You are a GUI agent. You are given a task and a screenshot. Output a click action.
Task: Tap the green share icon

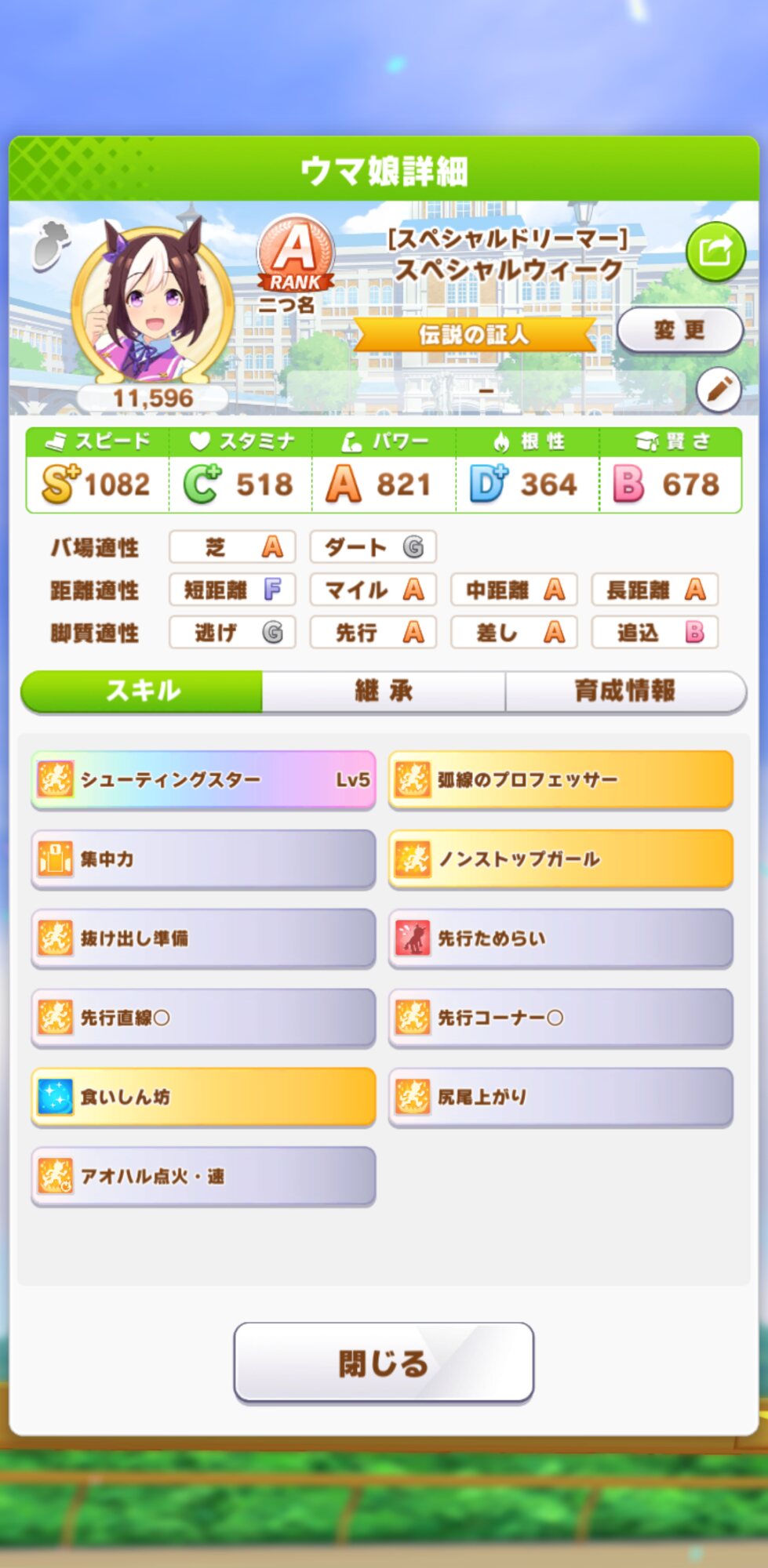click(x=715, y=252)
